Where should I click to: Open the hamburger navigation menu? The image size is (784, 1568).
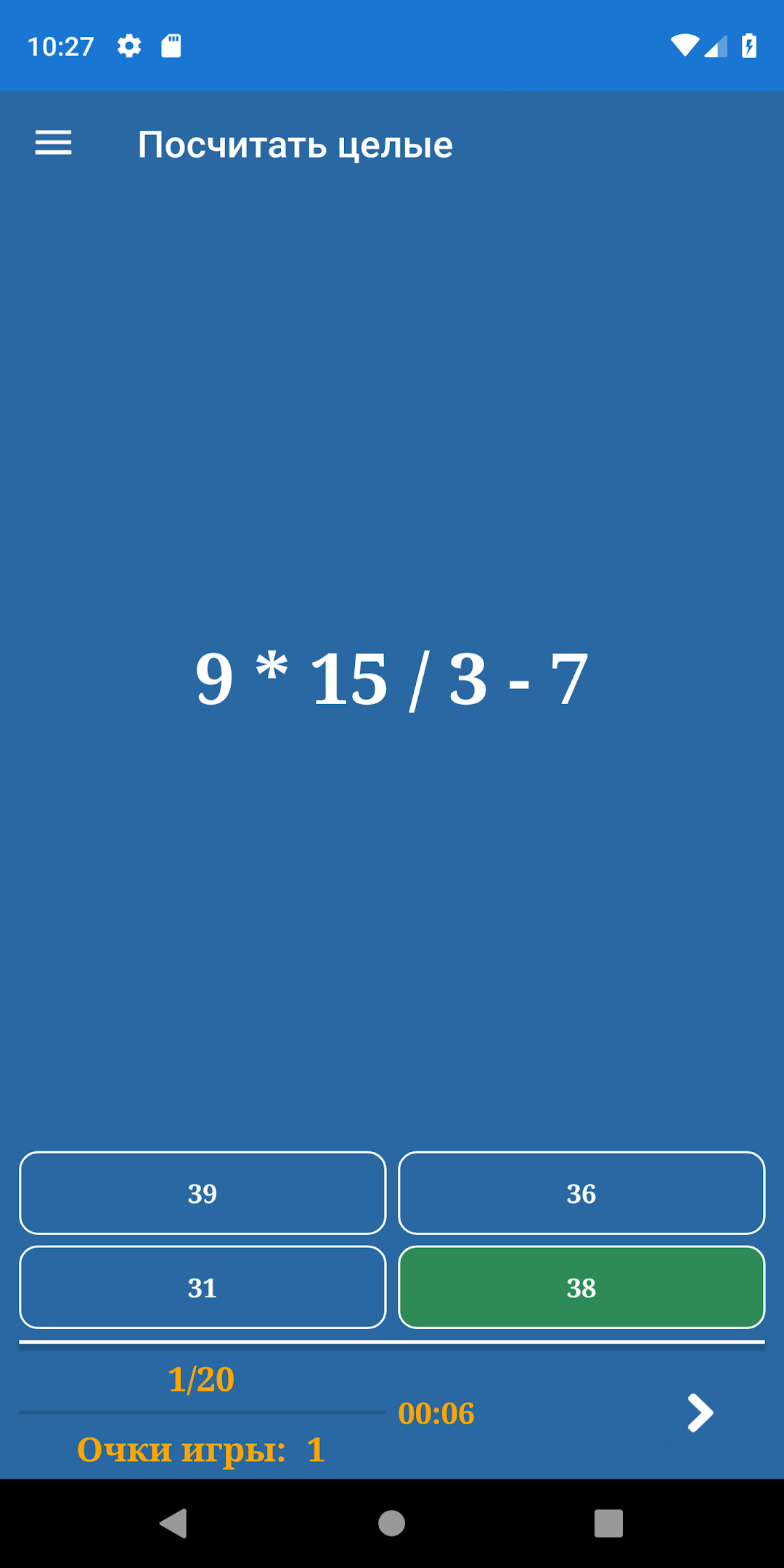point(54,143)
